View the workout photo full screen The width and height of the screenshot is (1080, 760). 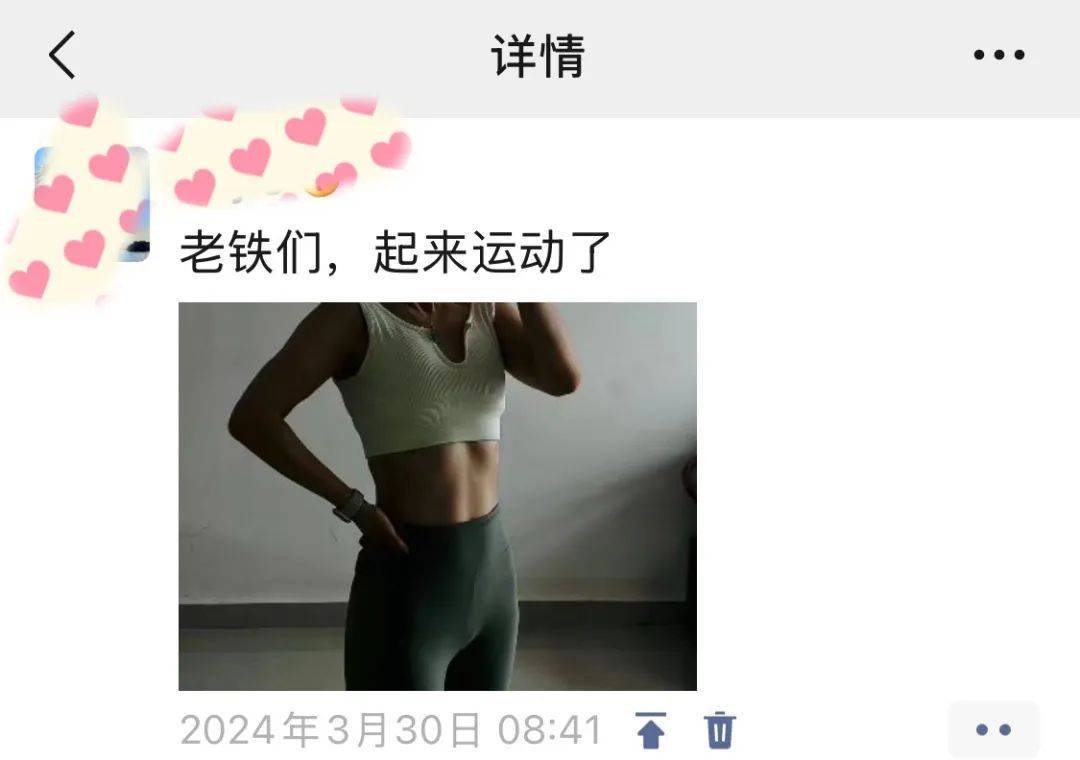[437, 496]
